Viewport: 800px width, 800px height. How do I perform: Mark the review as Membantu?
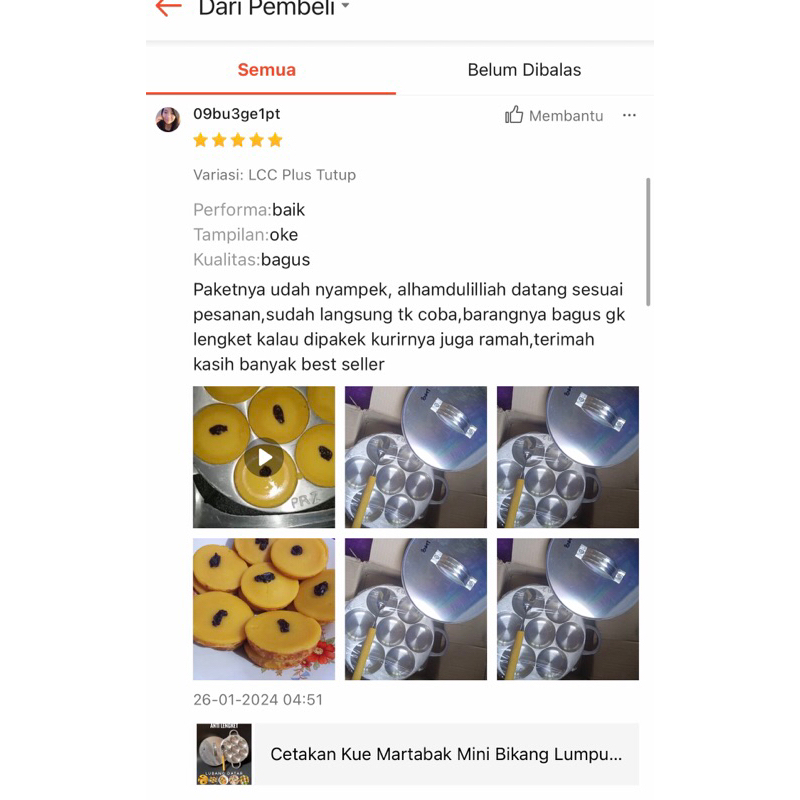(x=554, y=115)
